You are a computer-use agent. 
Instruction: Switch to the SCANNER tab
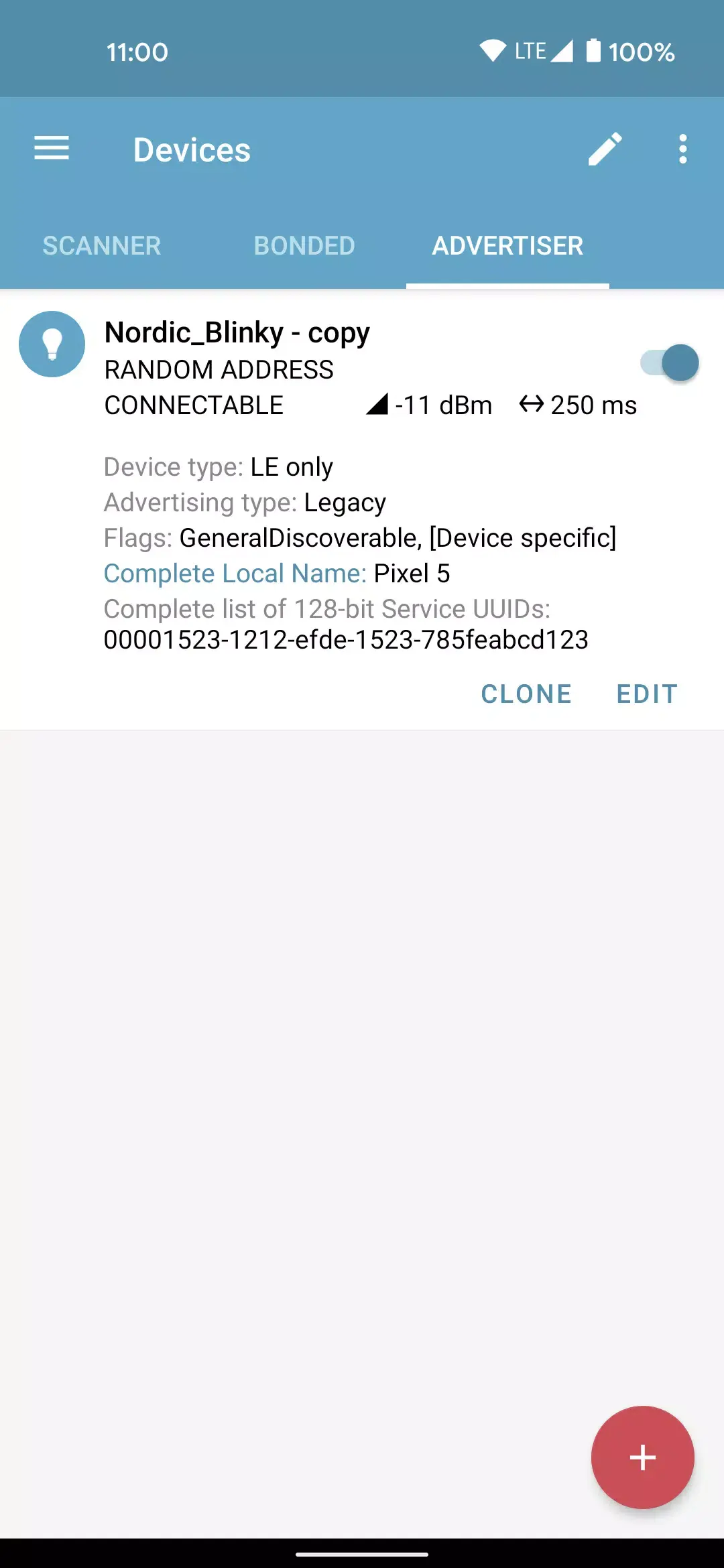[x=102, y=245]
